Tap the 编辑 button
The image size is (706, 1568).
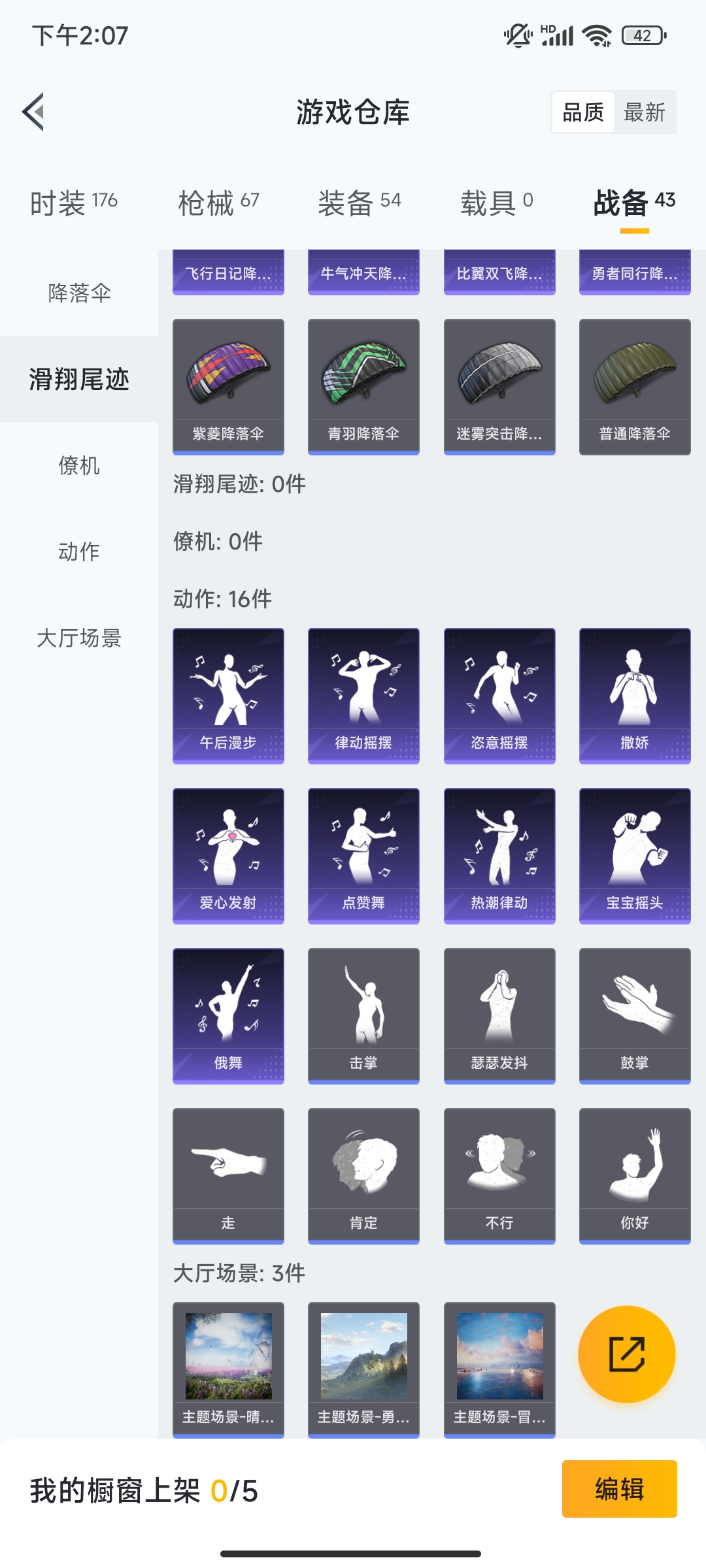pyautogui.click(x=619, y=1489)
